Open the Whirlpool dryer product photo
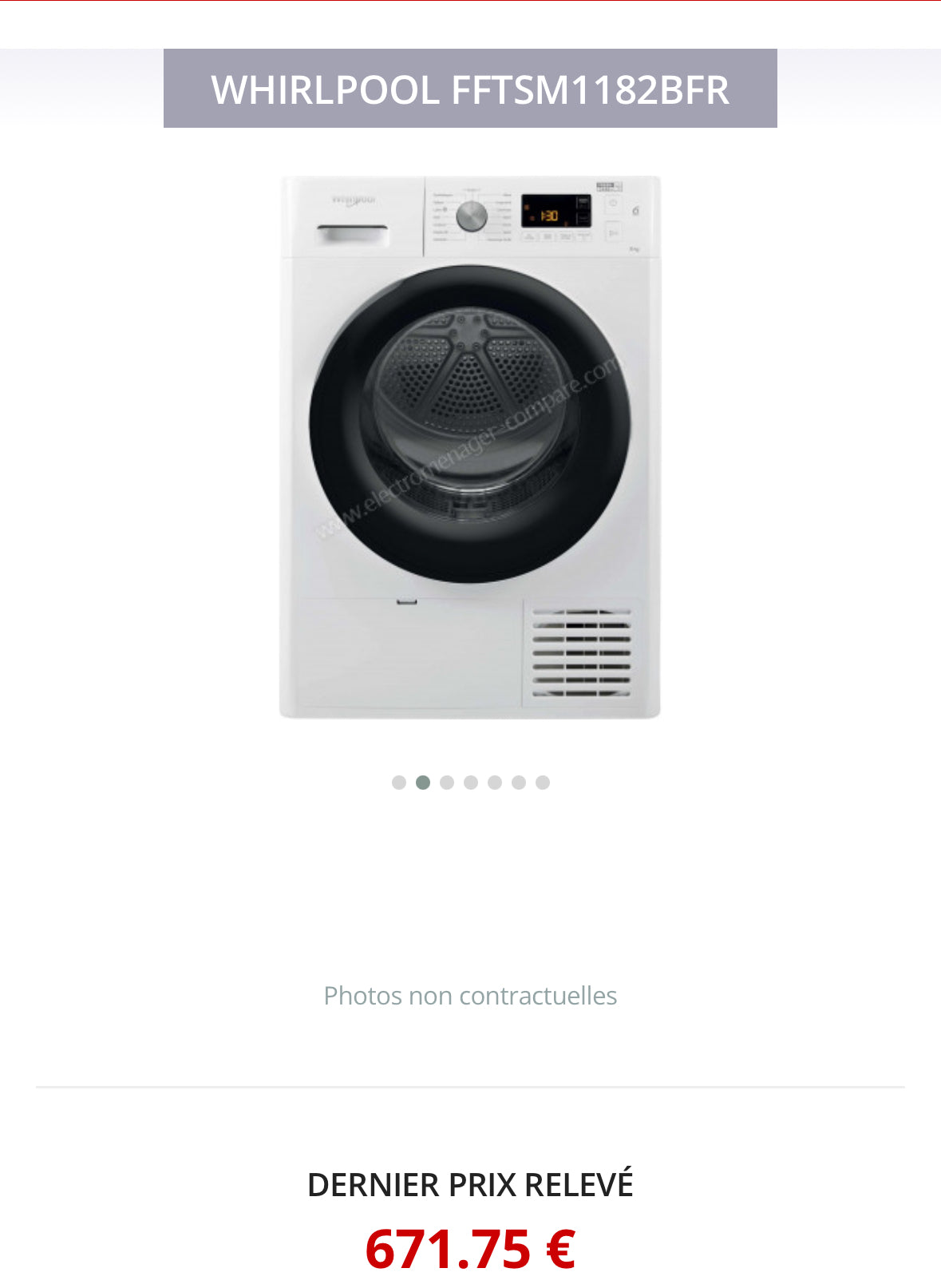This screenshot has height=1288, width=941. point(470,447)
